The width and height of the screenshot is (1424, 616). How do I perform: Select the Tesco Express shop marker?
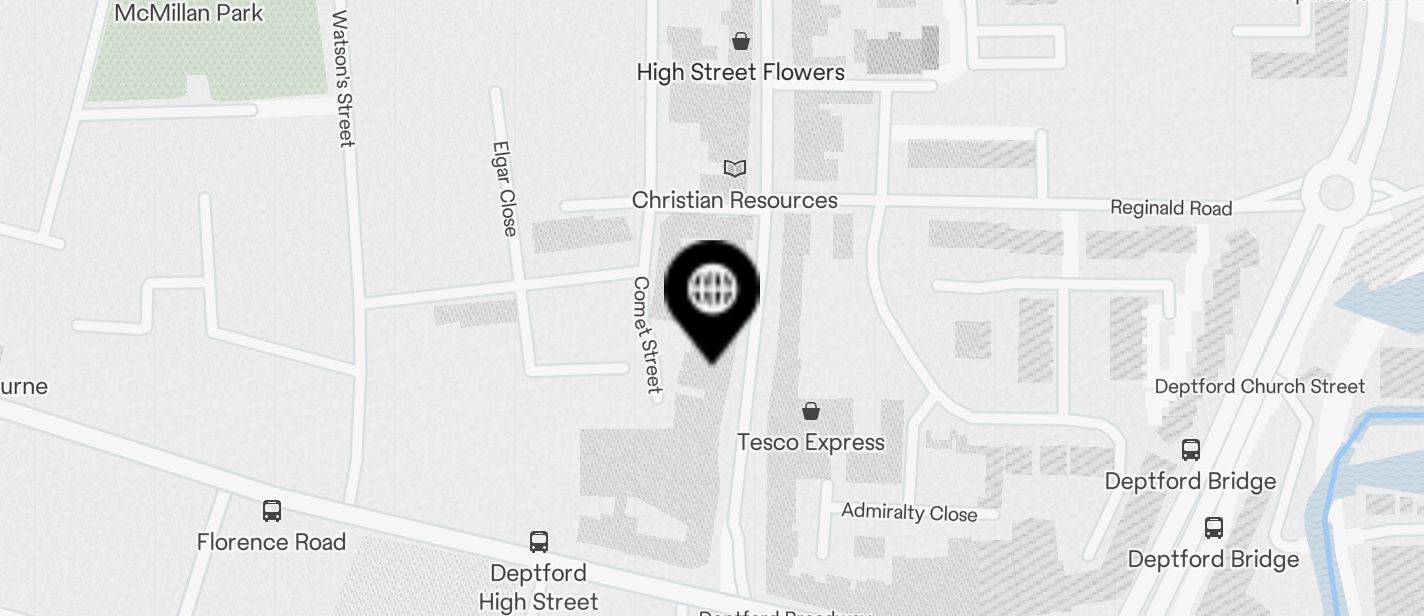811,411
